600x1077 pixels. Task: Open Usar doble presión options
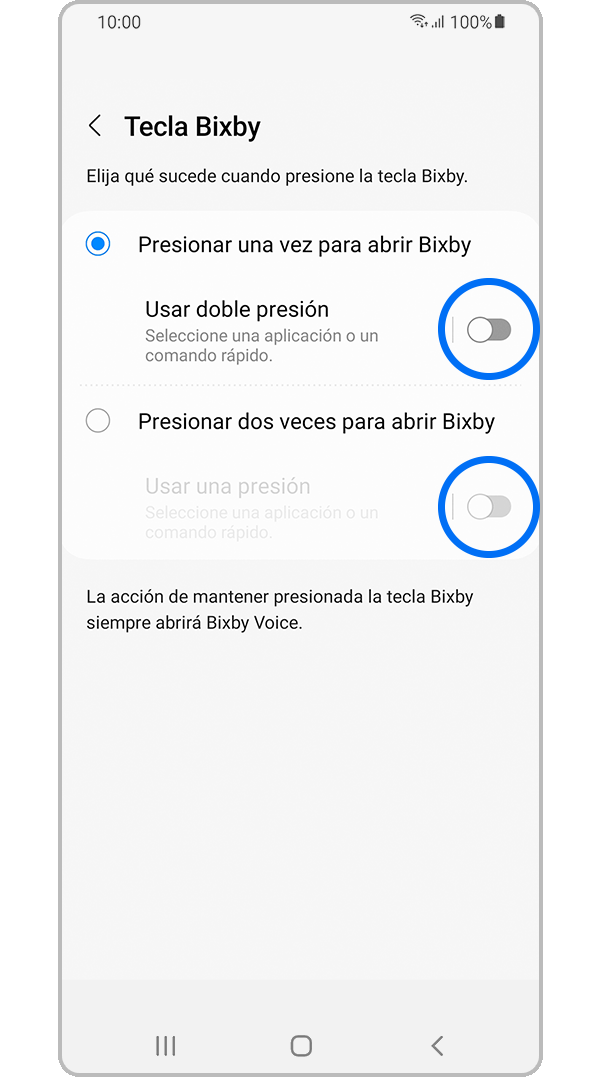(260, 329)
